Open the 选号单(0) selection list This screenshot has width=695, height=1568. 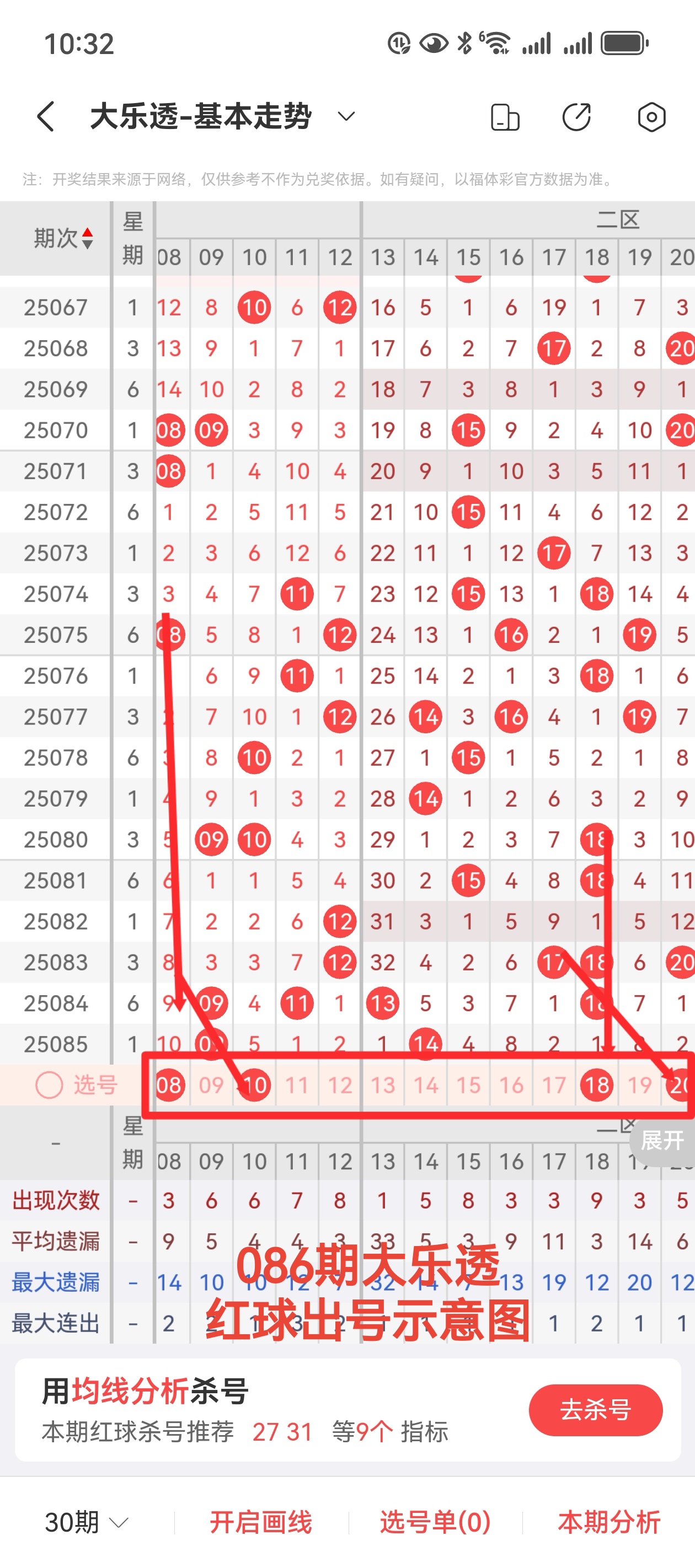(x=435, y=1522)
